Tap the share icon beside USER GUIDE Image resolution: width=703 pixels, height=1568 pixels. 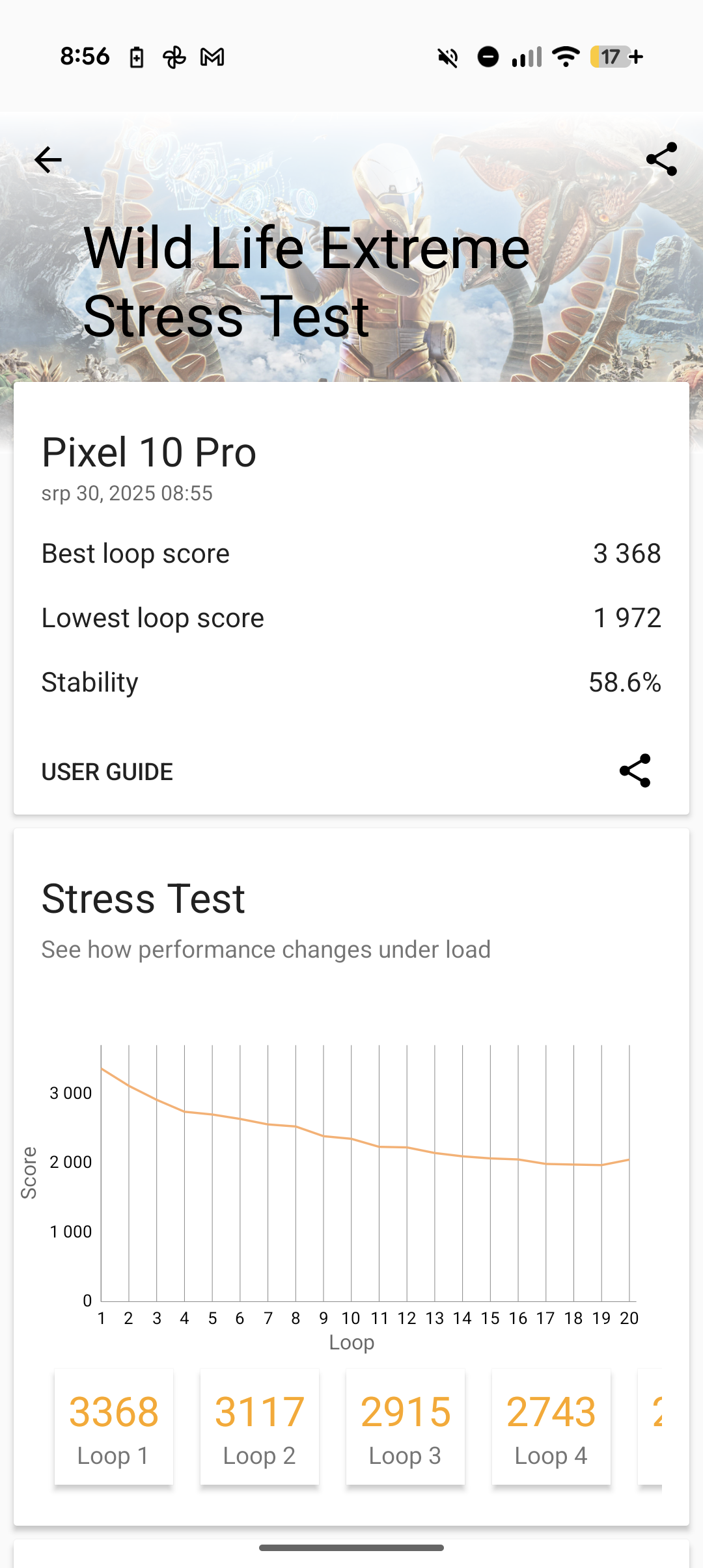(633, 772)
